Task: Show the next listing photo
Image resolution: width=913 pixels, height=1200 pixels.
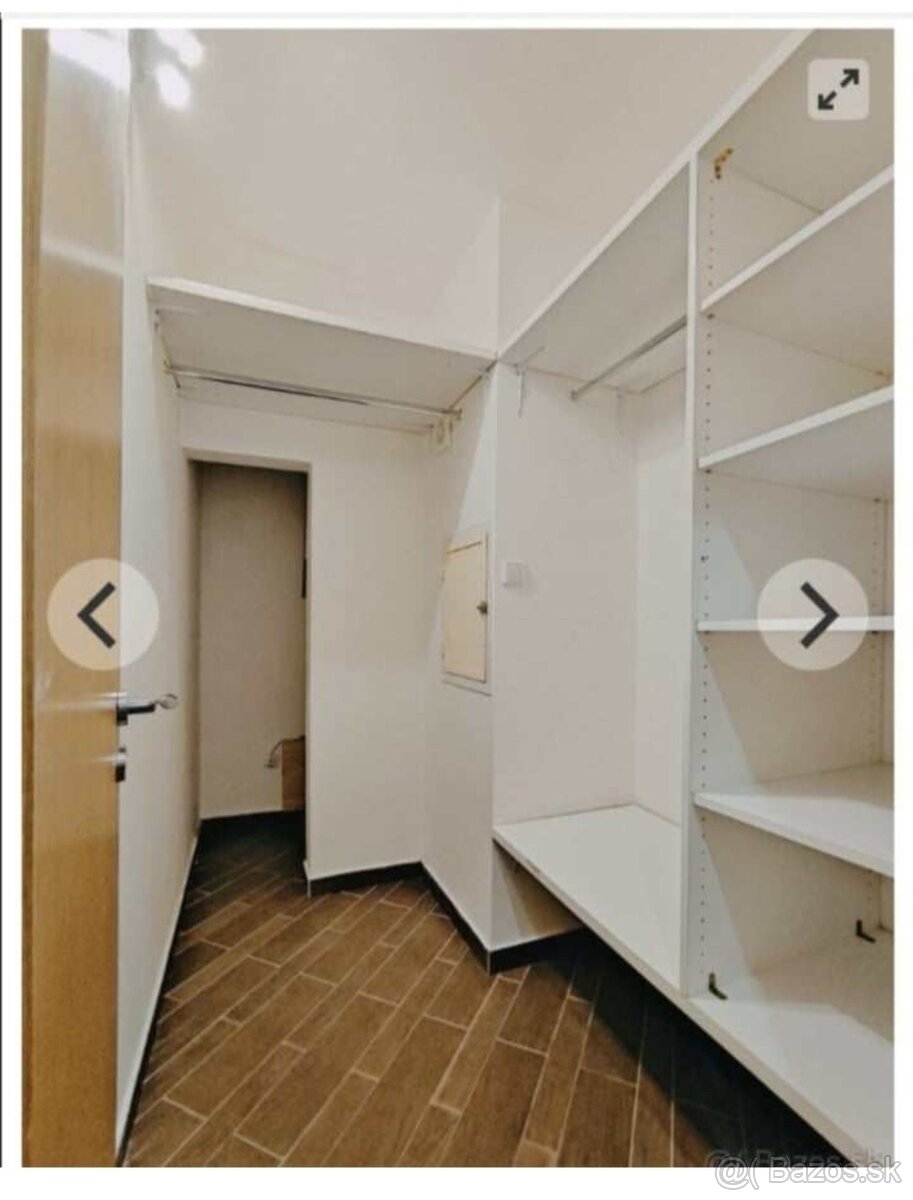Action: coord(812,614)
